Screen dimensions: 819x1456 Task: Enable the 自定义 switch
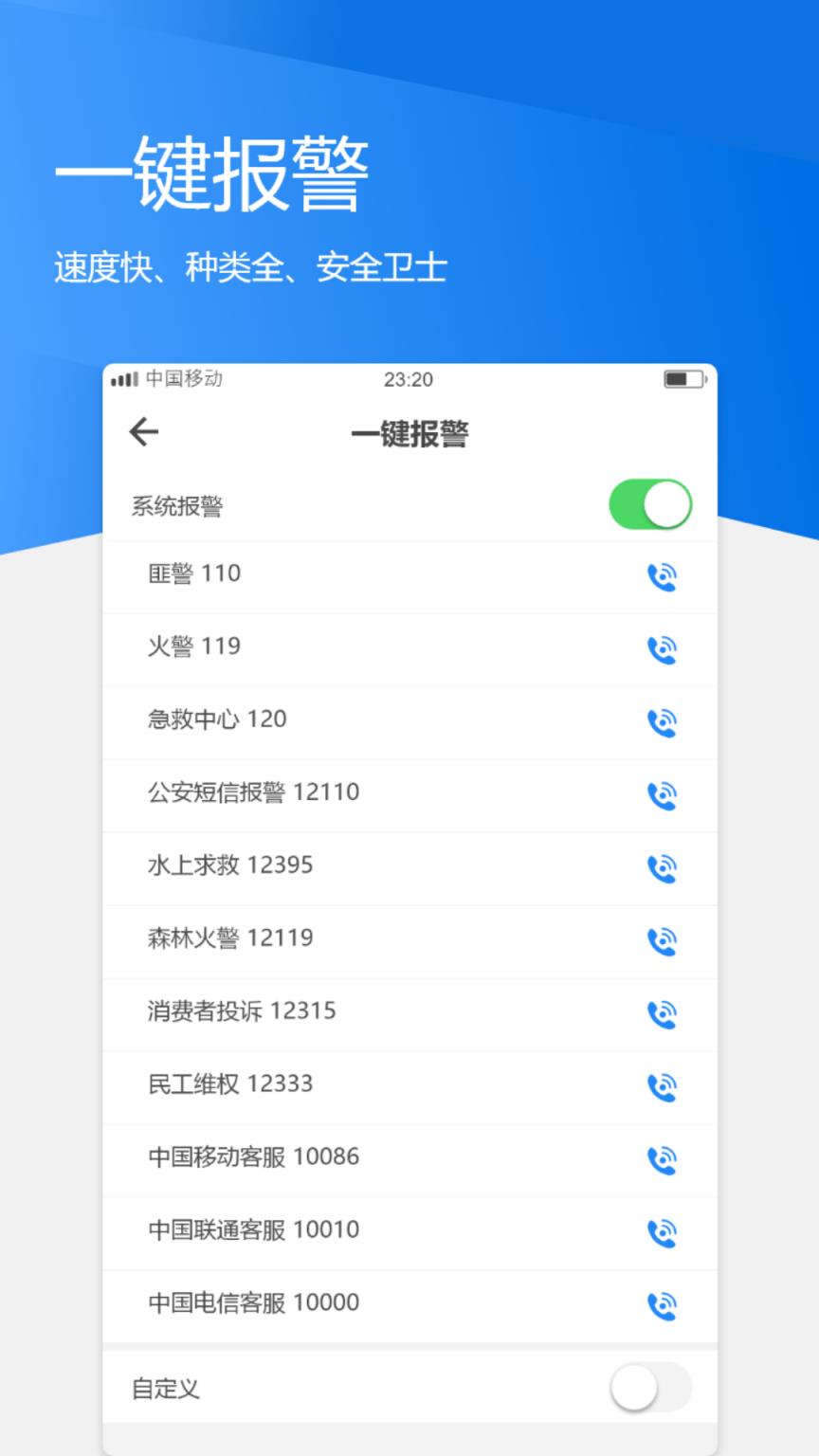pyautogui.click(x=650, y=1387)
